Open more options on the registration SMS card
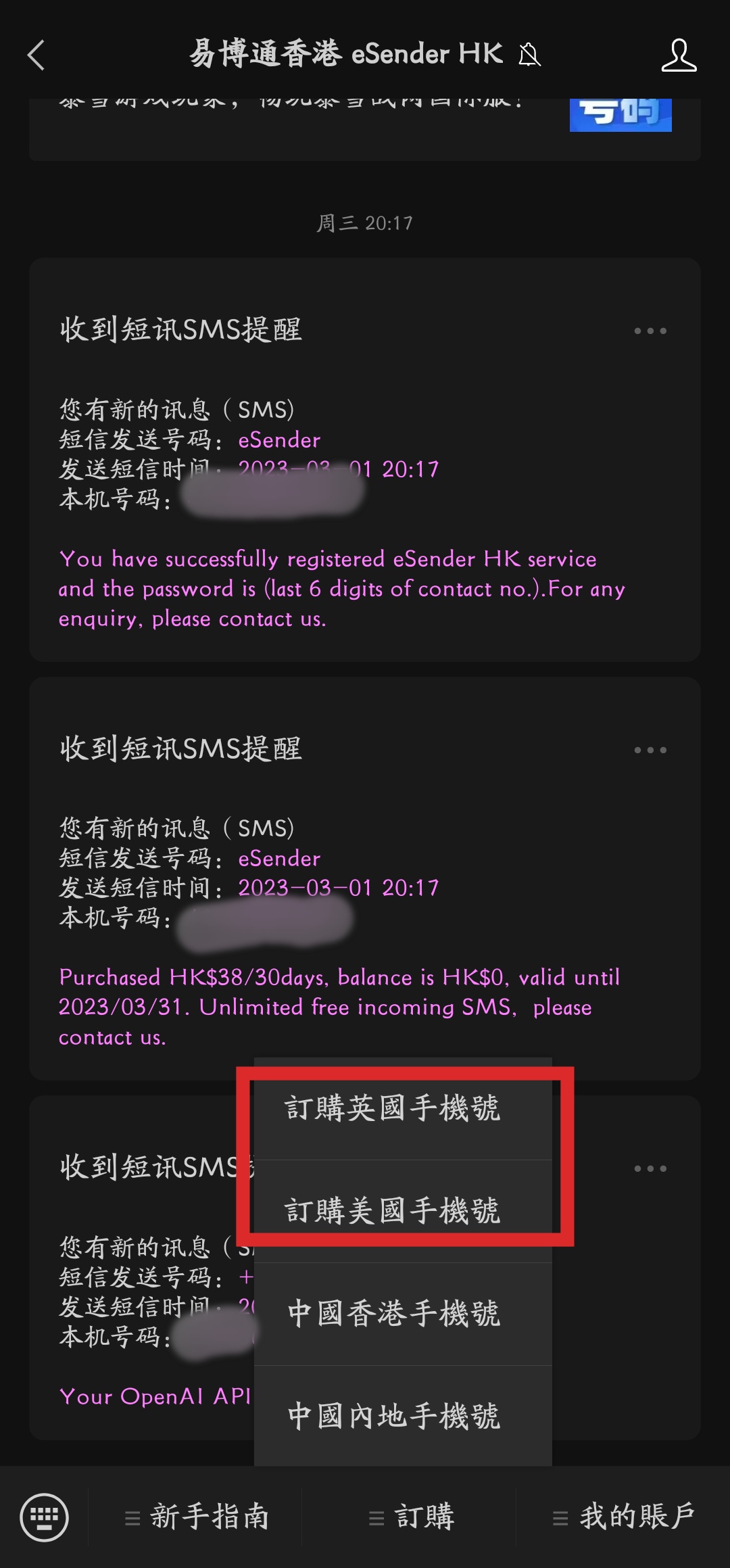Image resolution: width=730 pixels, height=1568 pixels. [x=650, y=331]
